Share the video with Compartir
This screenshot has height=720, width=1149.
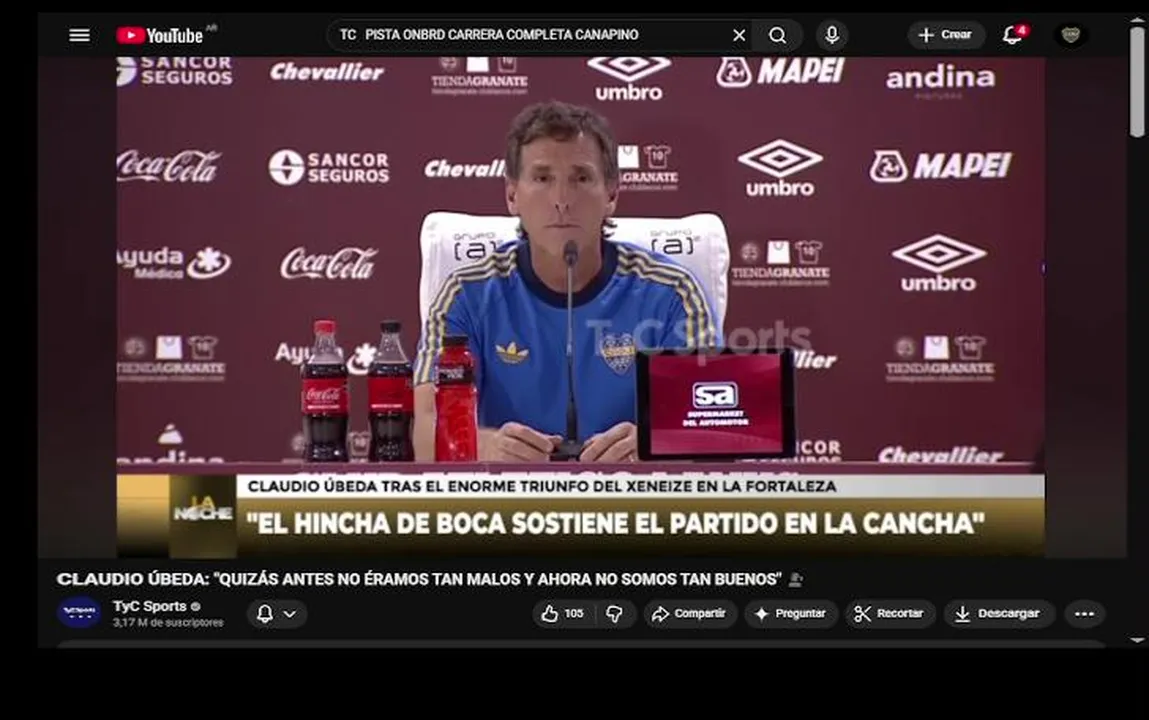(689, 614)
